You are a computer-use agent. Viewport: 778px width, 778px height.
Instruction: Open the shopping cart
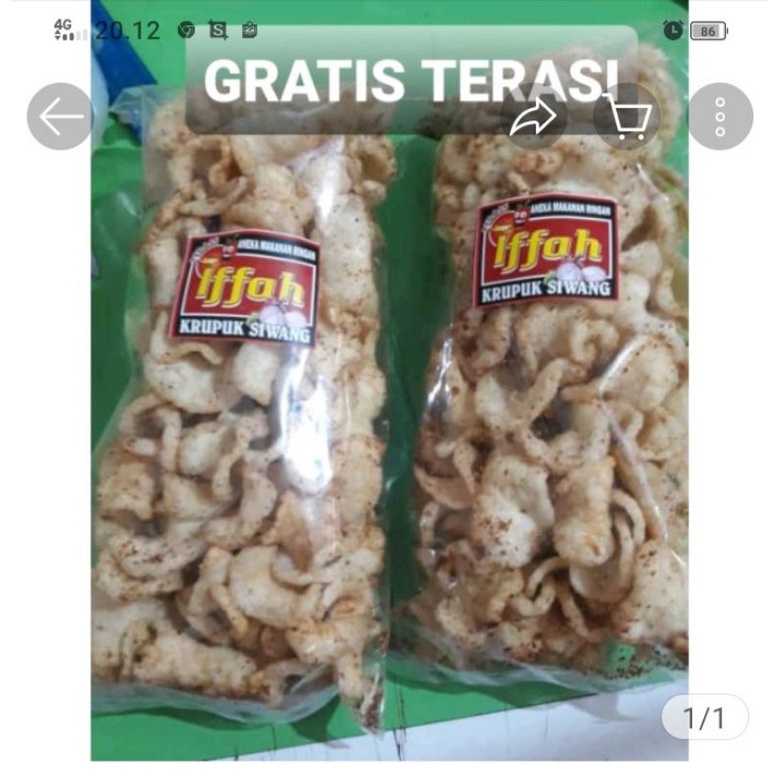(627, 117)
